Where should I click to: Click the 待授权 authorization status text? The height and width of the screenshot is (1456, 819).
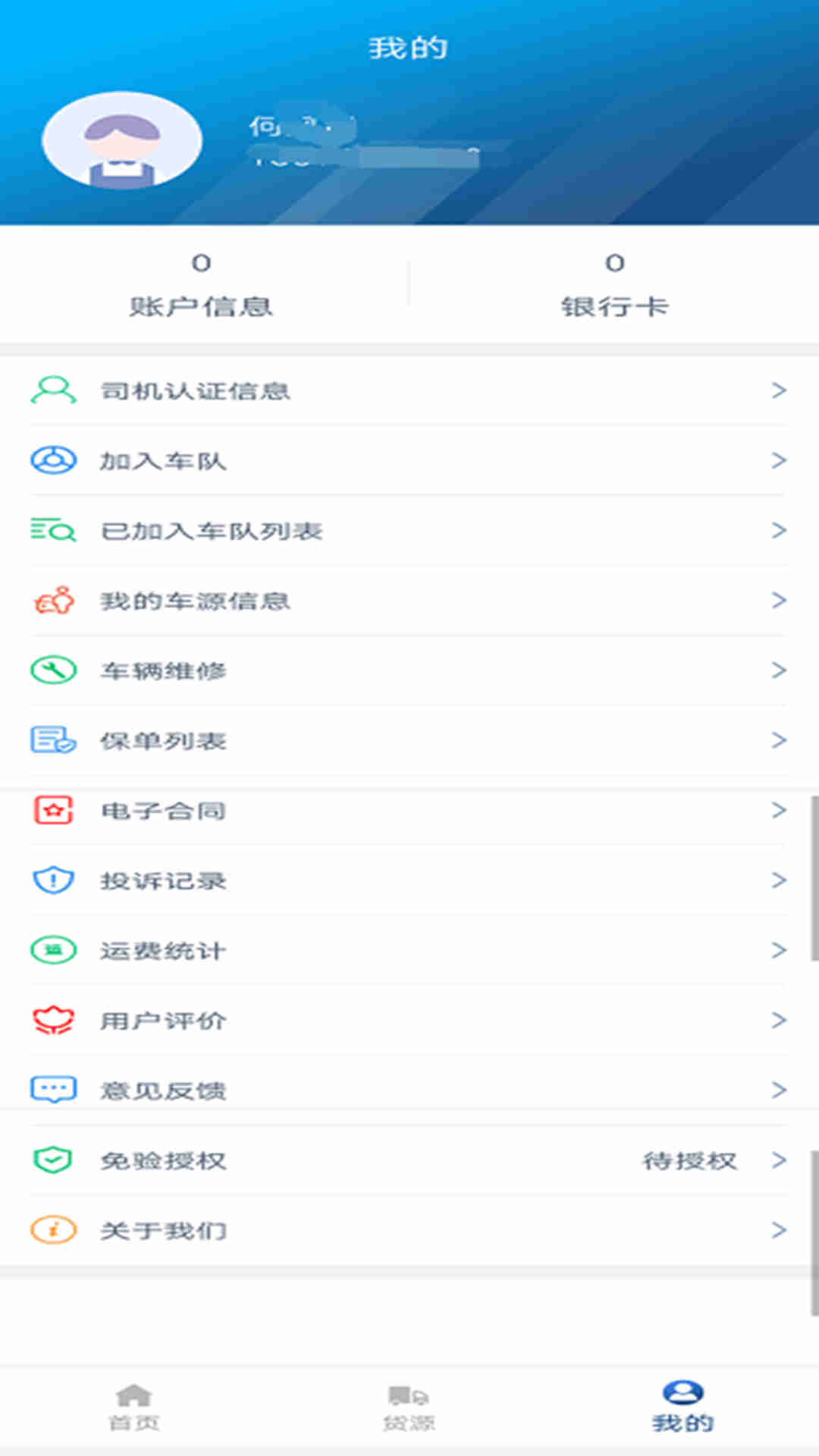pos(691,1159)
